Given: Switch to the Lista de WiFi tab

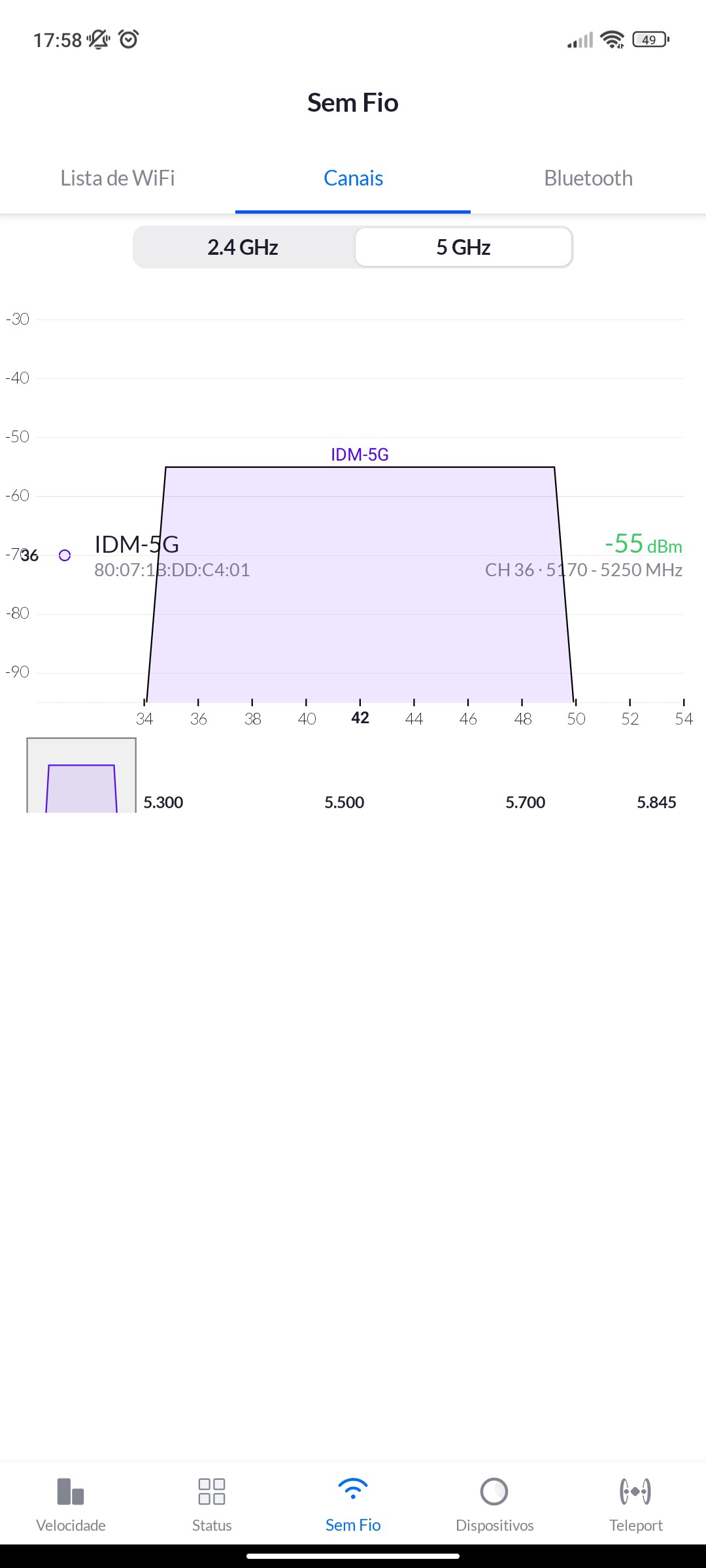Looking at the screenshot, I should [x=118, y=178].
